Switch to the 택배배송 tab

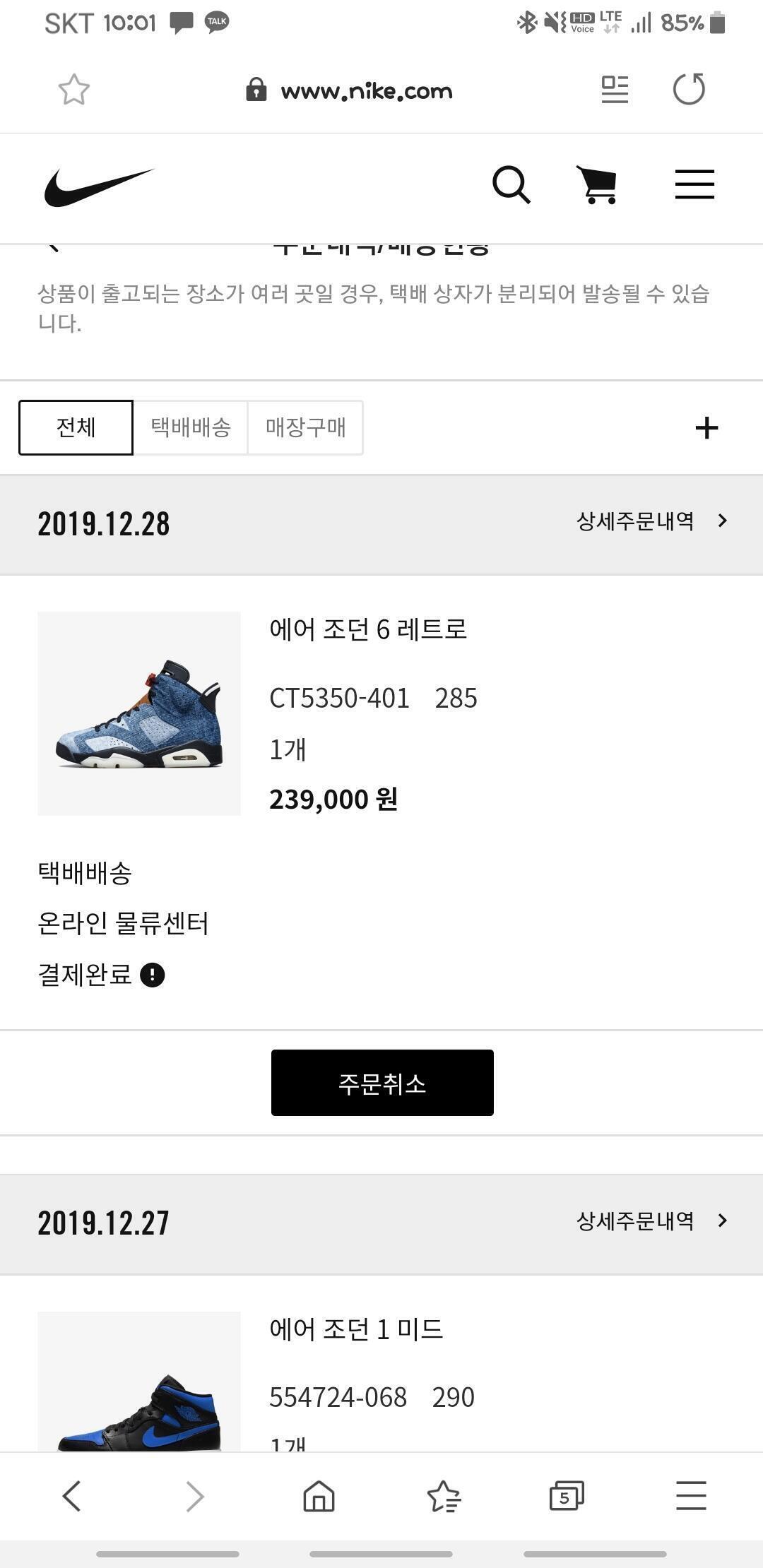coord(191,427)
